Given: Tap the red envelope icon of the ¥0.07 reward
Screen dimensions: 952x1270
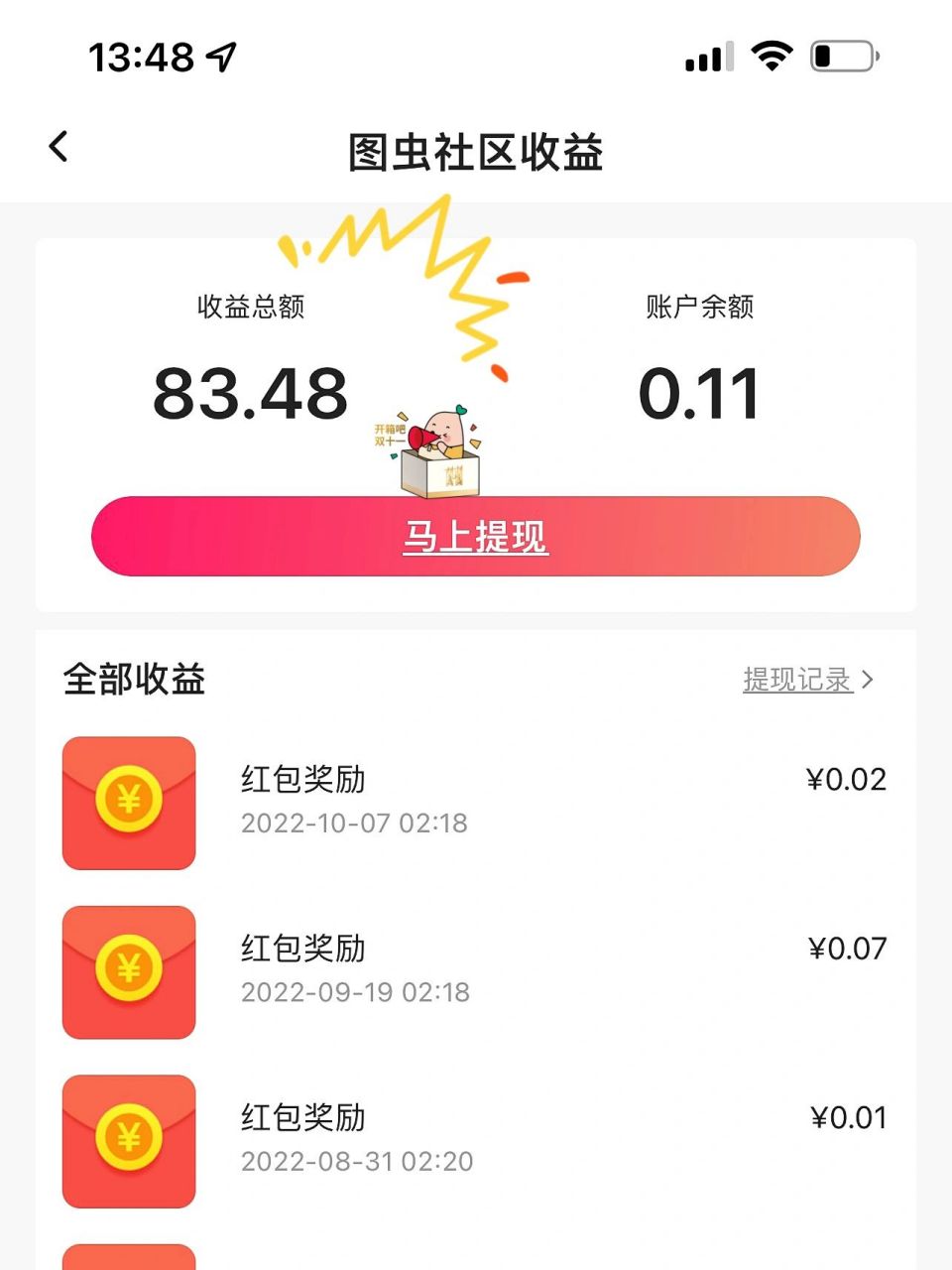Looking at the screenshot, I should pyautogui.click(x=128, y=973).
